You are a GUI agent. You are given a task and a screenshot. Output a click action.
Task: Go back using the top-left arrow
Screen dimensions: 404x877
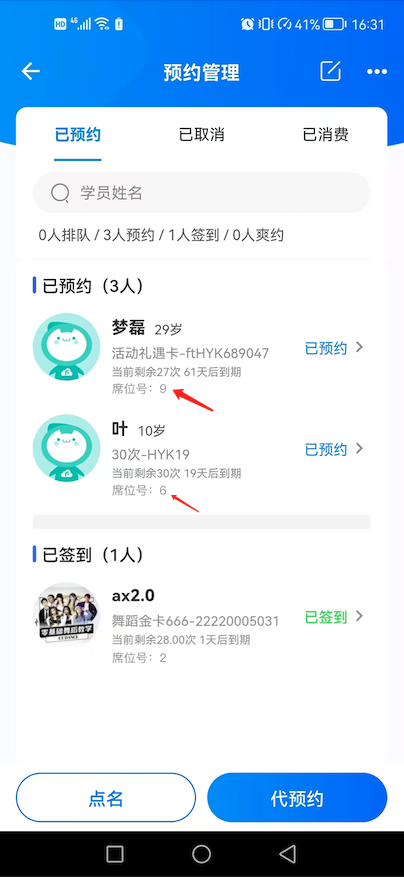31,72
